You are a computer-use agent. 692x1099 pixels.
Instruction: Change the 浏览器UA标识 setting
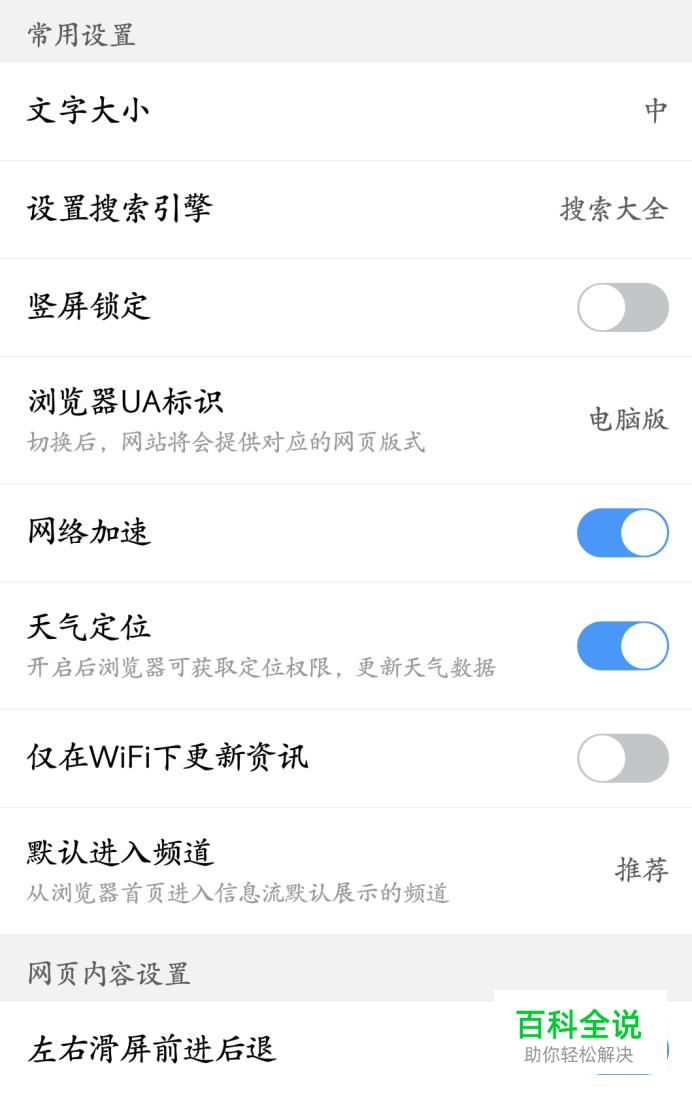(345, 419)
